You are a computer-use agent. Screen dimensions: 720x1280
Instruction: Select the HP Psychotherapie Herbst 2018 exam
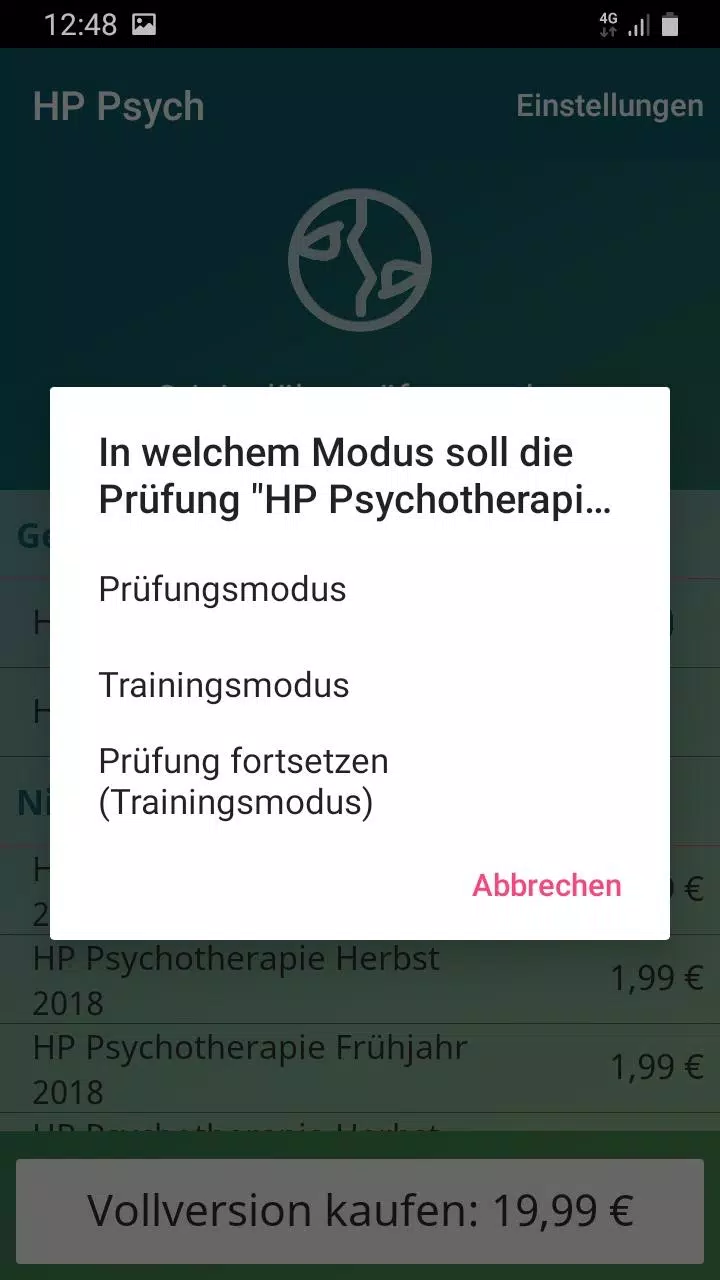pyautogui.click(x=238, y=980)
